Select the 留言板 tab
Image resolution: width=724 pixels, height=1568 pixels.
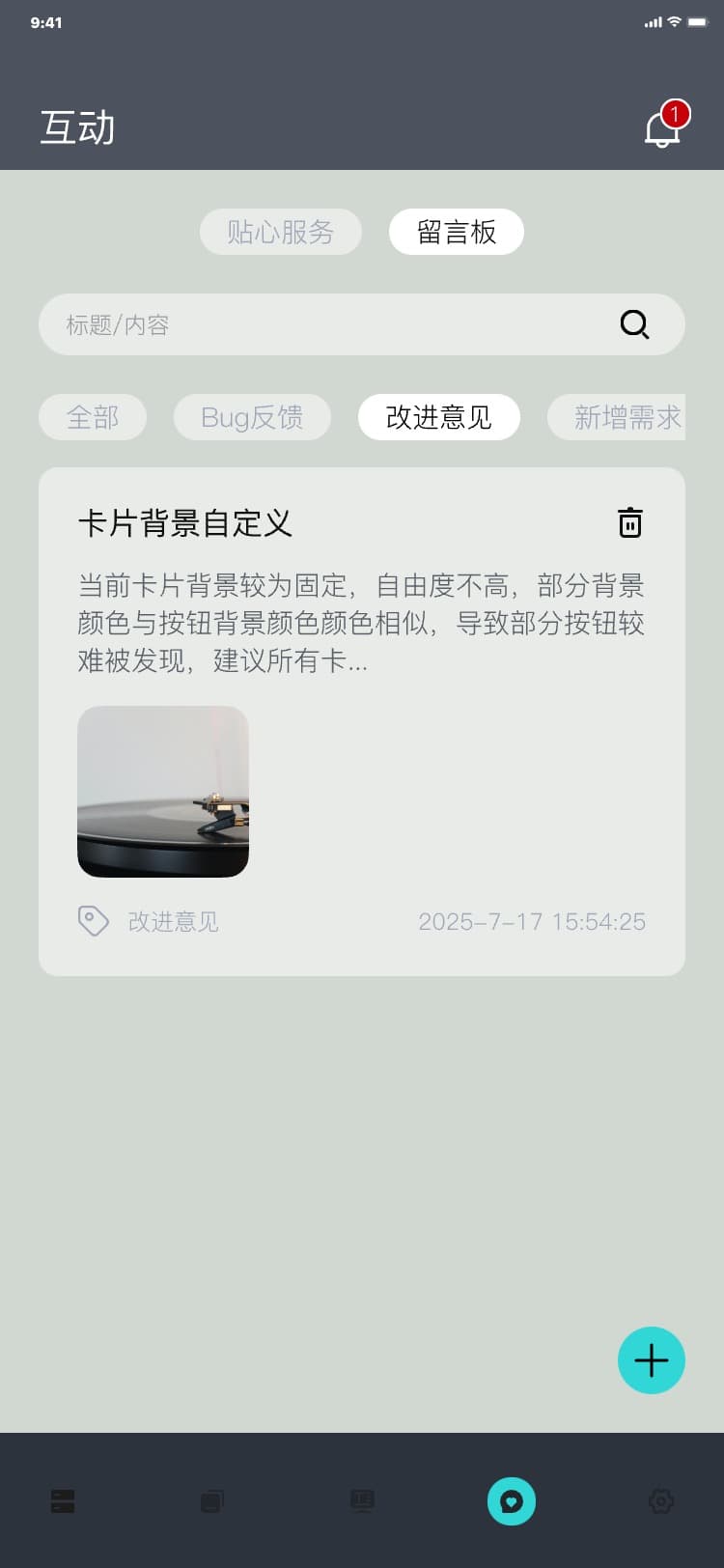[457, 232]
